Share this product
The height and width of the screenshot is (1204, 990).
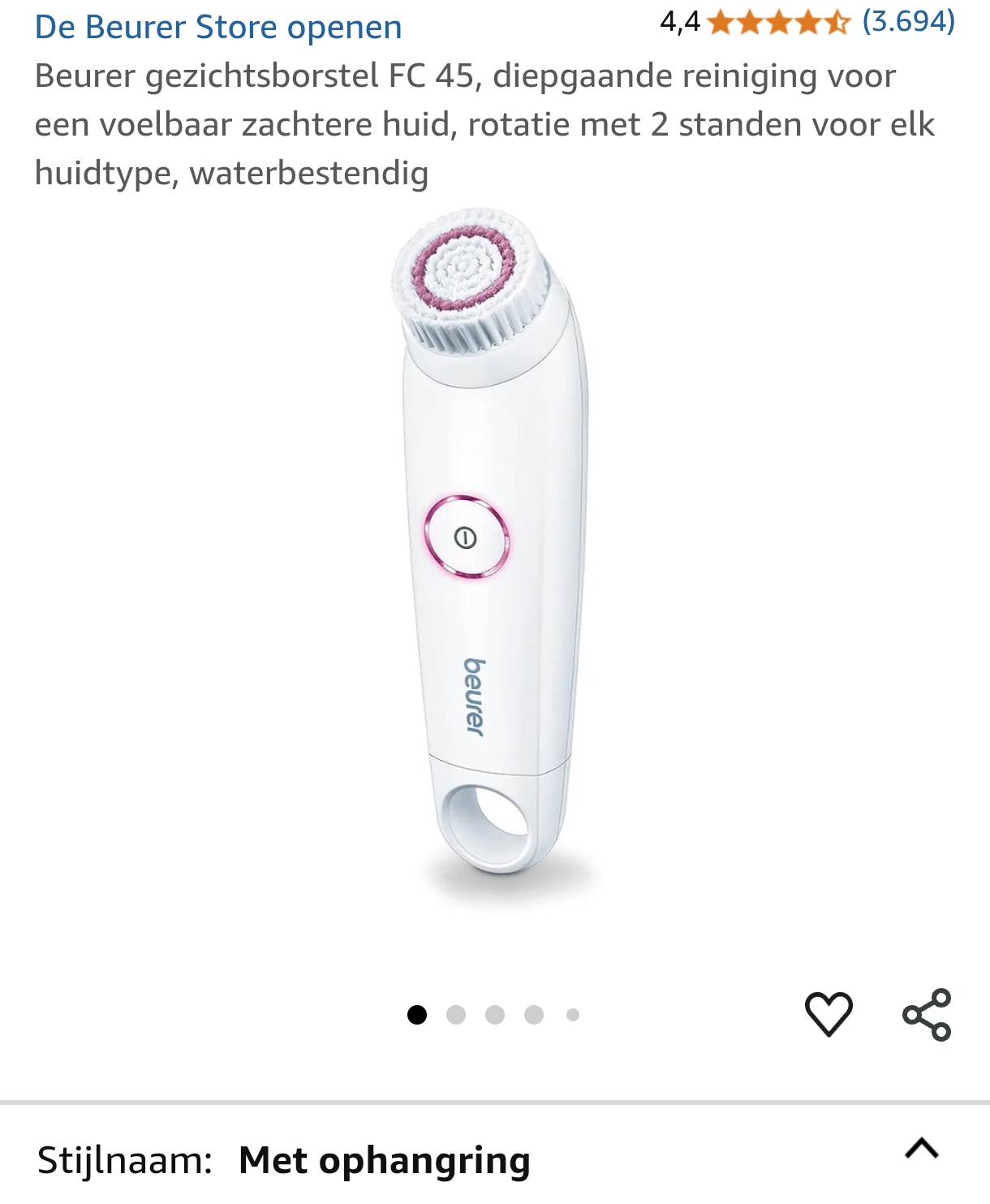[927, 1014]
